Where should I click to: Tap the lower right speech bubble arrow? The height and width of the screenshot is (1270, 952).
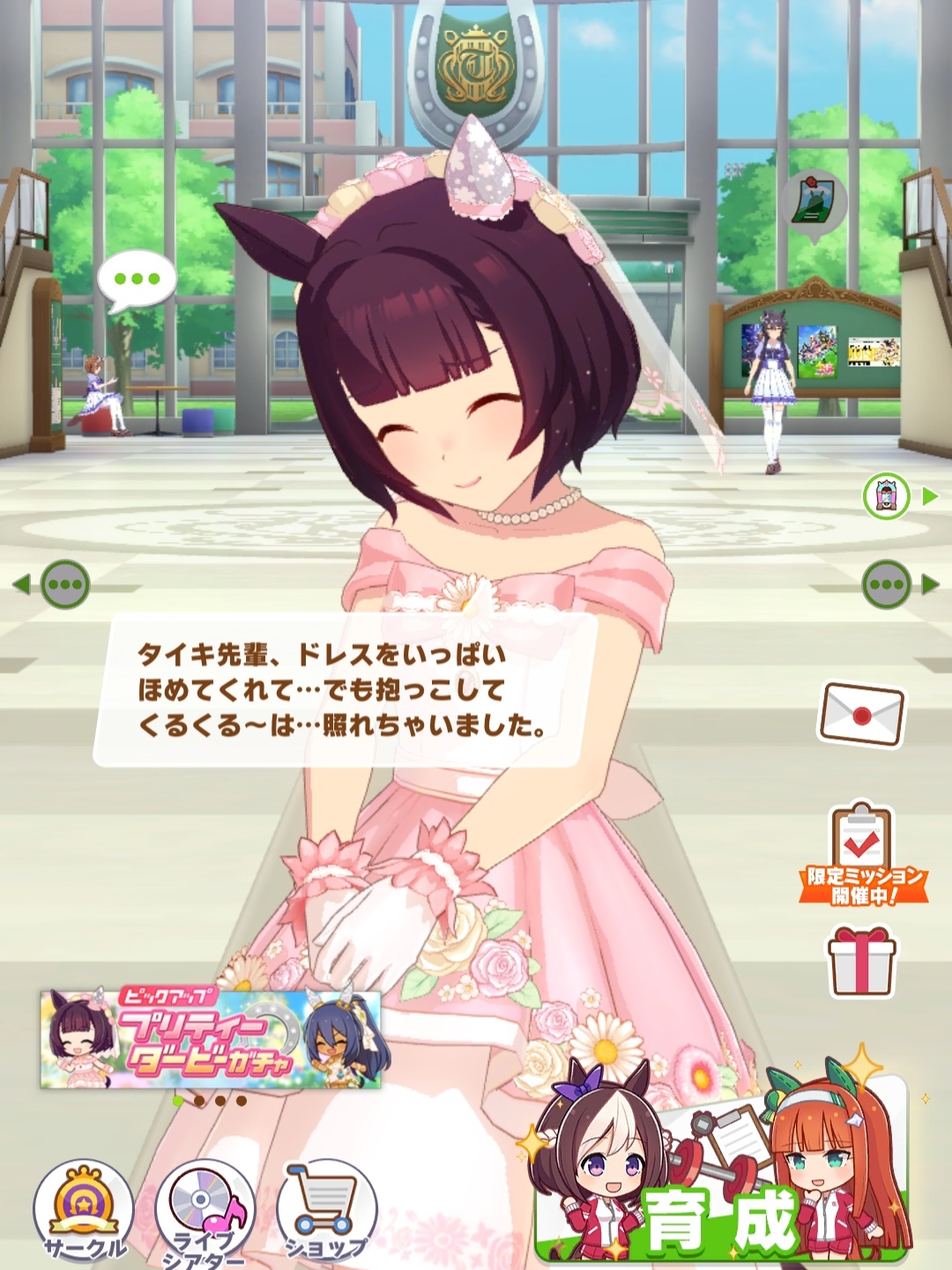[x=889, y=584]
